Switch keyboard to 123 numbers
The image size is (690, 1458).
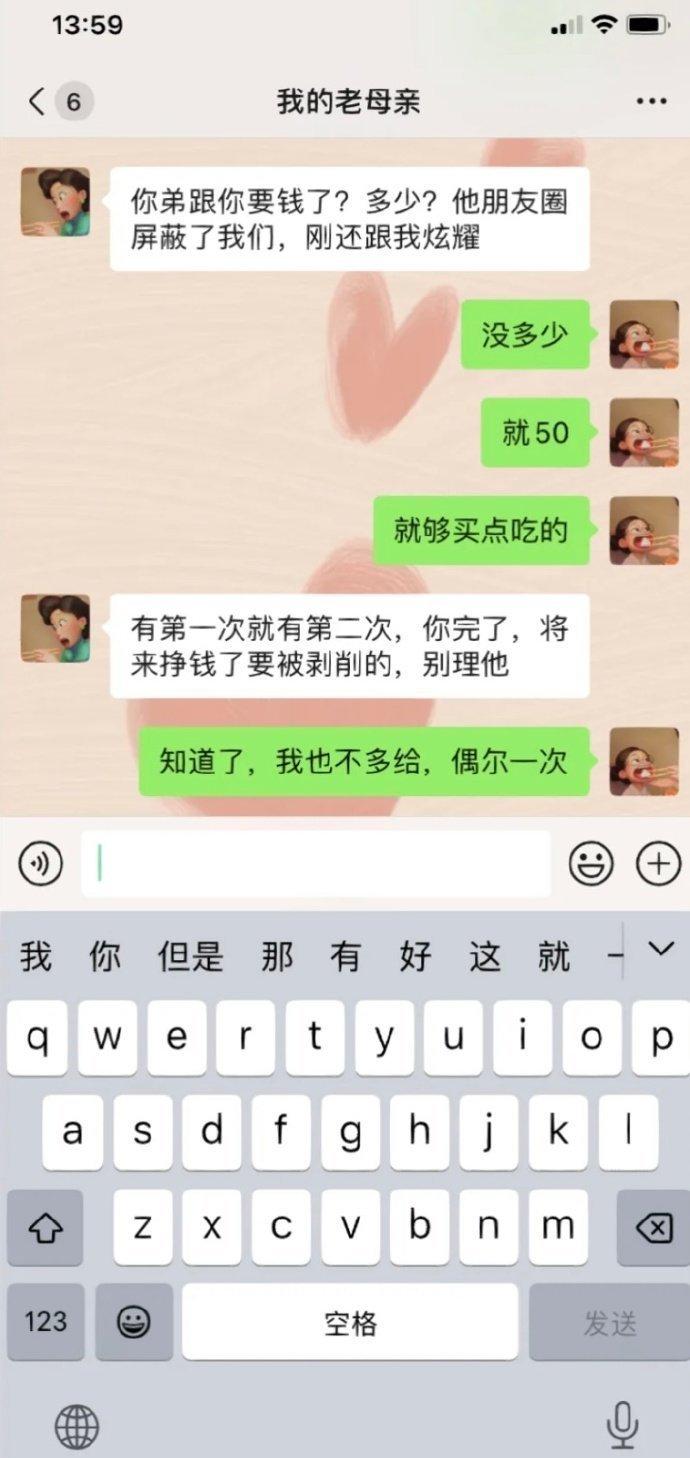(x=46, y=1322)
